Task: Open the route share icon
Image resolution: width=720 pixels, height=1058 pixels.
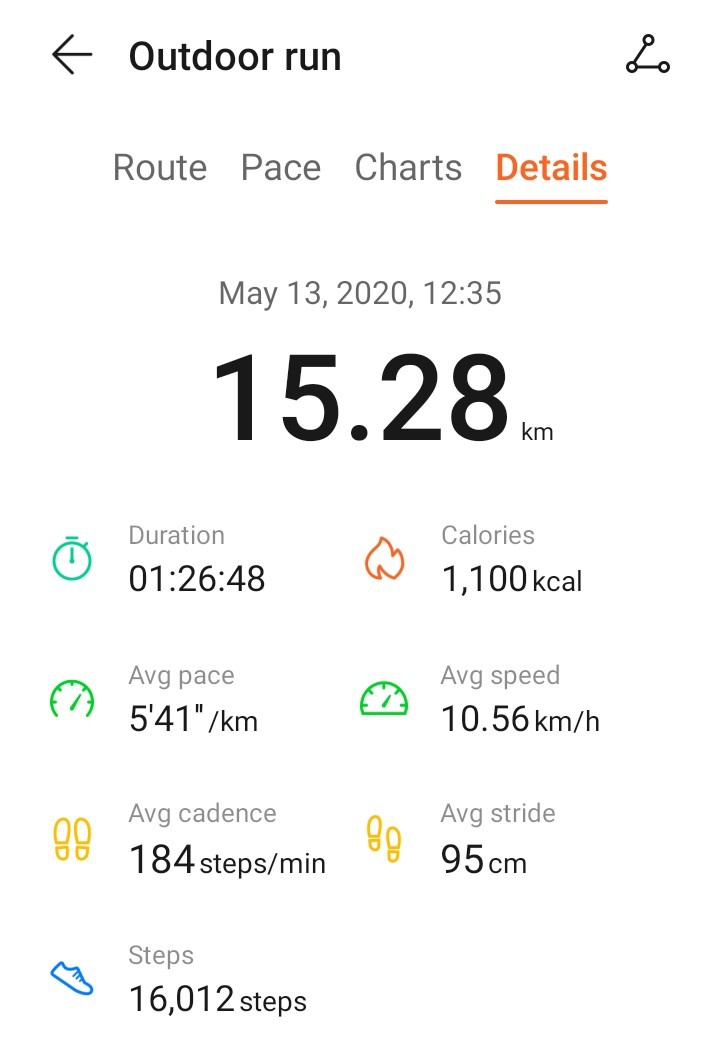Action: (x=647, y=56)
